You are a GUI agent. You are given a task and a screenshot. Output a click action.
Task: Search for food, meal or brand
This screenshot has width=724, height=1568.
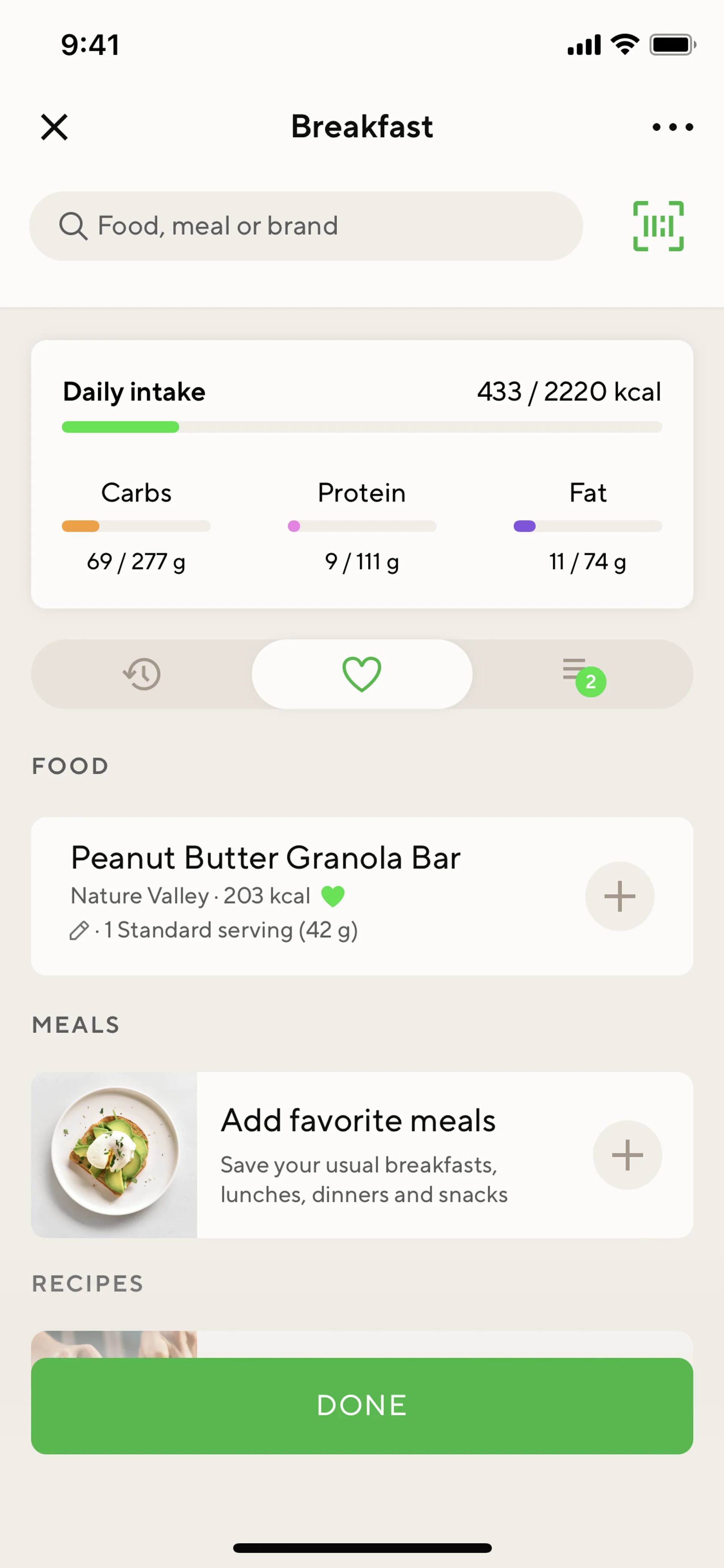[305, 226]
